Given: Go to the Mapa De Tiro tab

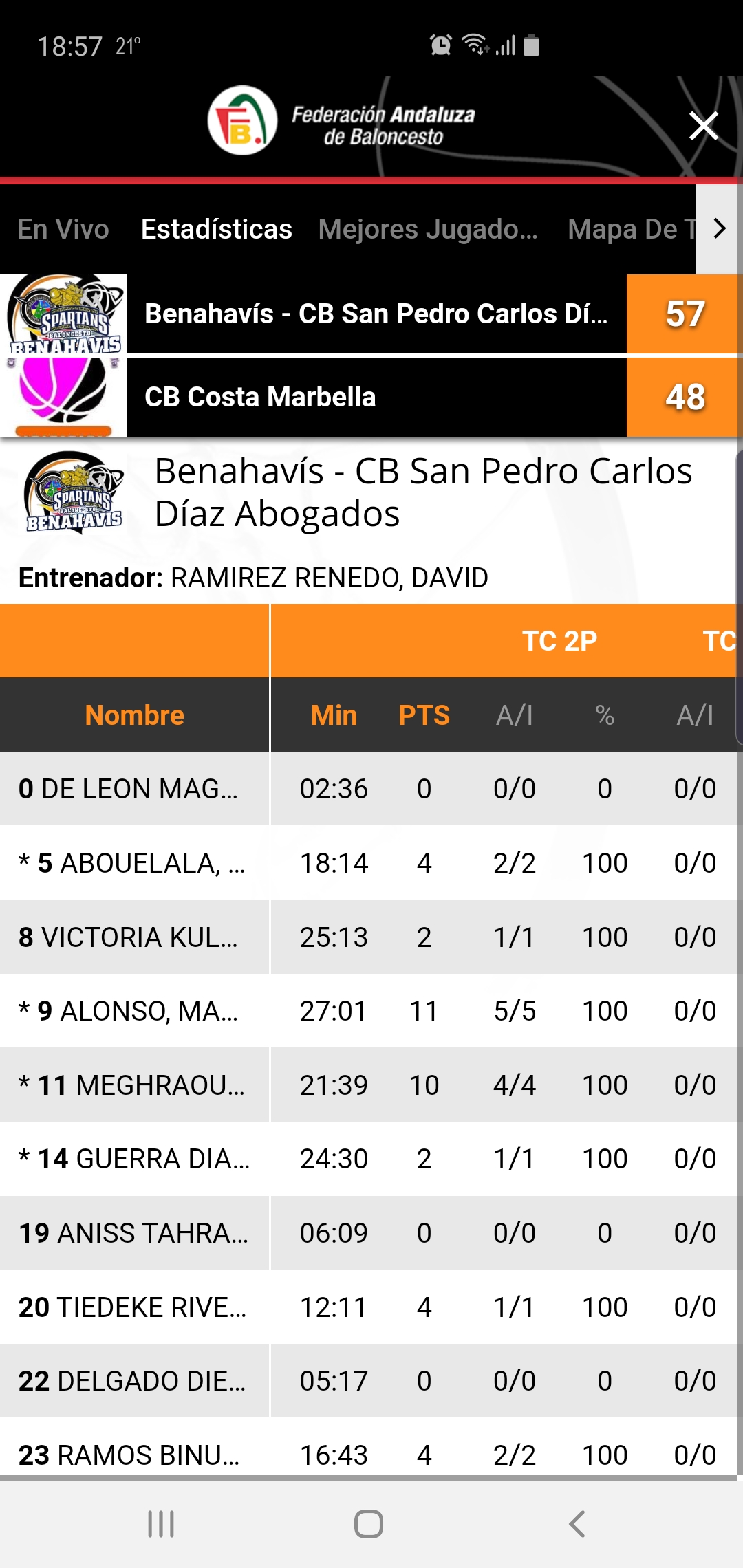Looking at the screenshot, I should coord(630,229).
